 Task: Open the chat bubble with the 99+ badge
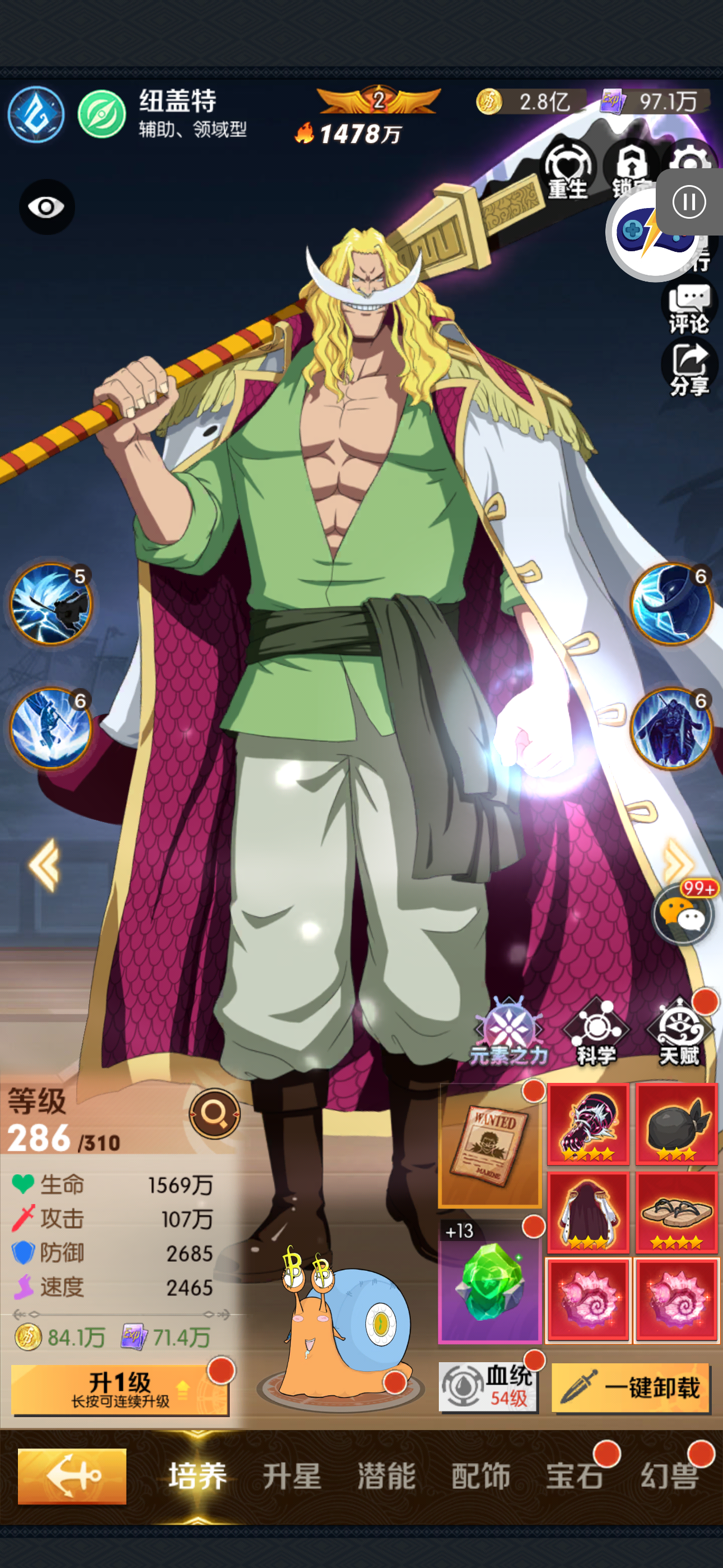(682, 914)
